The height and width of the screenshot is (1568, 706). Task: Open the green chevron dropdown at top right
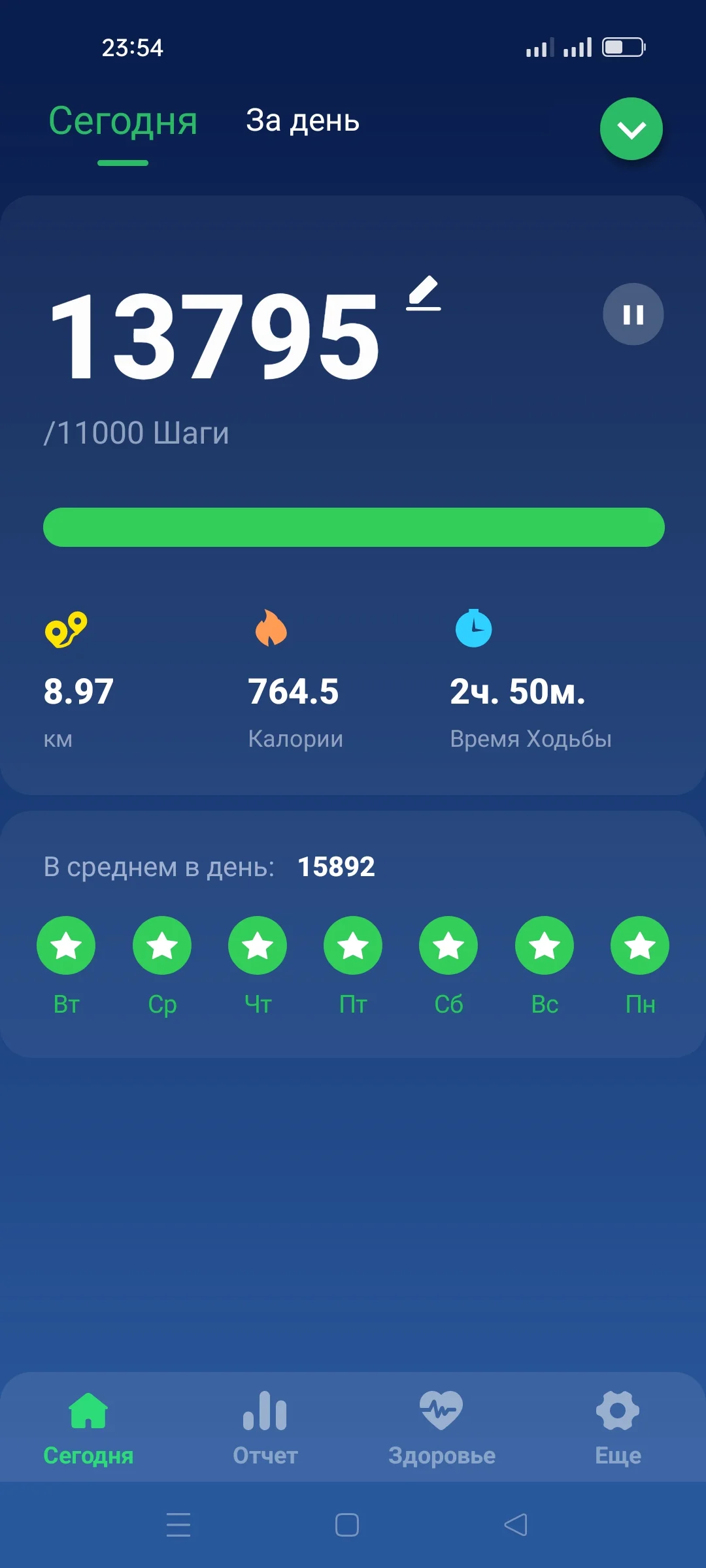pos(631,129)
